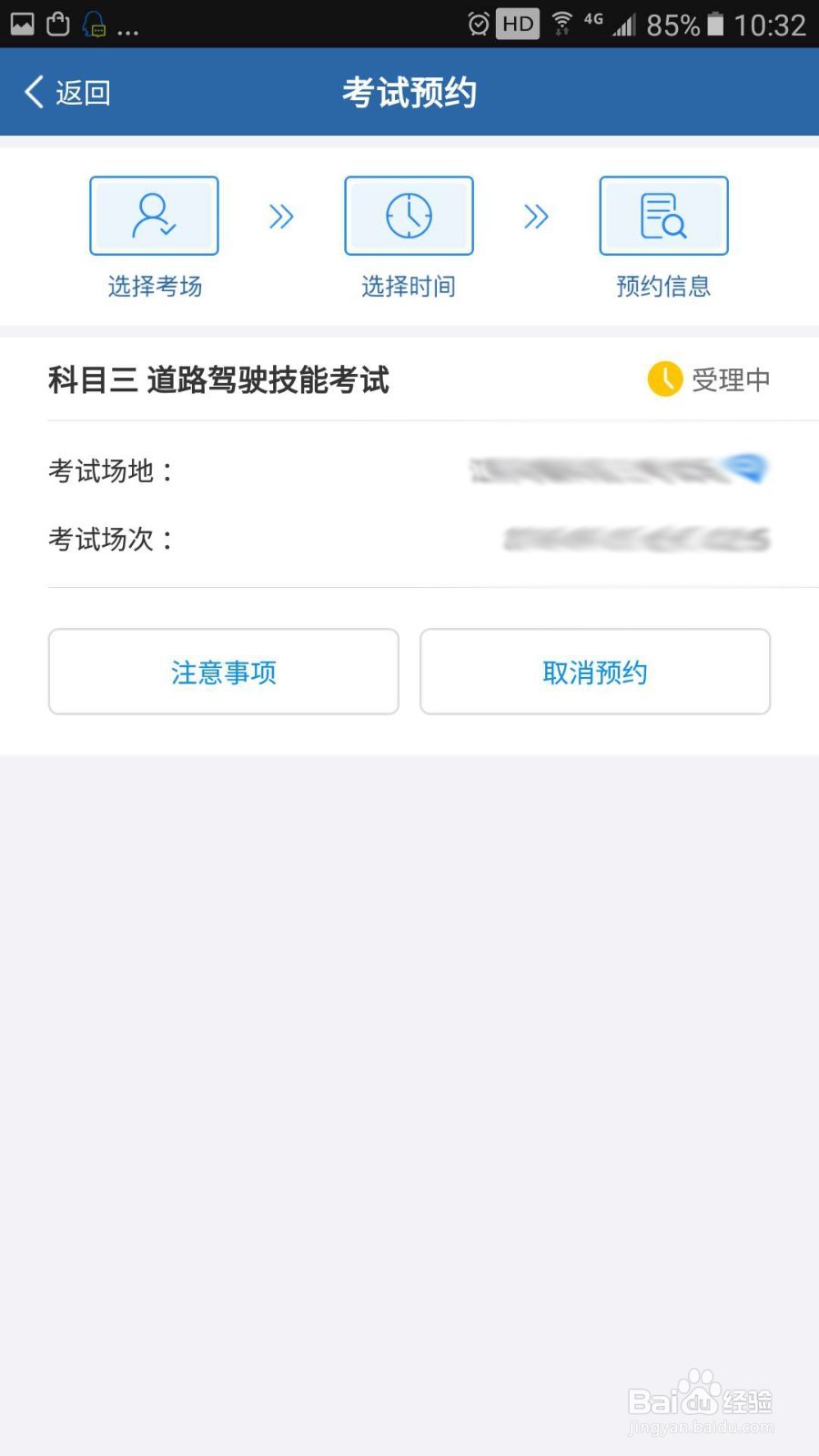
Task: Click the double arrow between 选择考场 and 选择时间
Action: (x=281, y=216)
